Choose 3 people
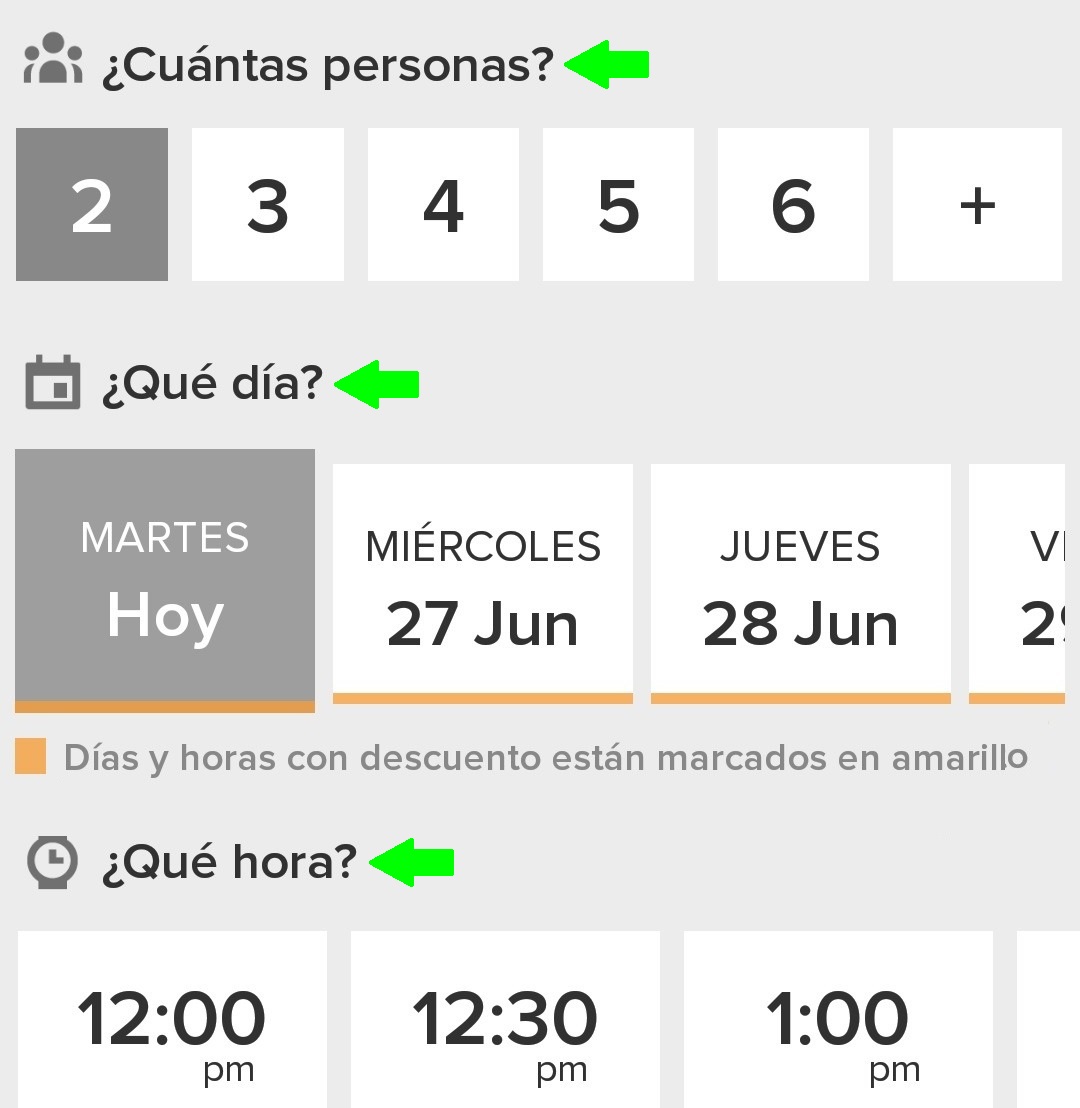Screen dimensions: 1080x1108 pyautogui.click(x=268, y=205)
